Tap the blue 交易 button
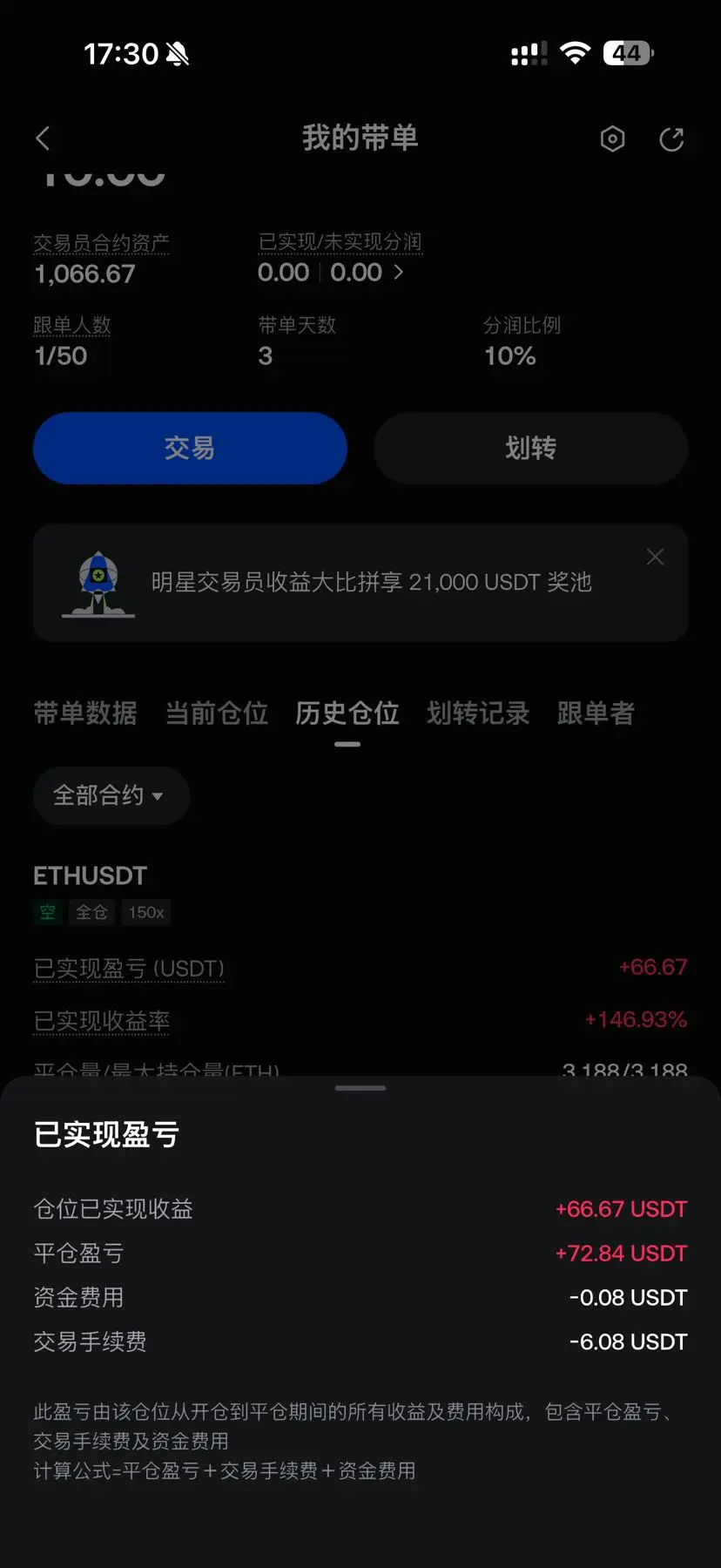 point(190,448)
